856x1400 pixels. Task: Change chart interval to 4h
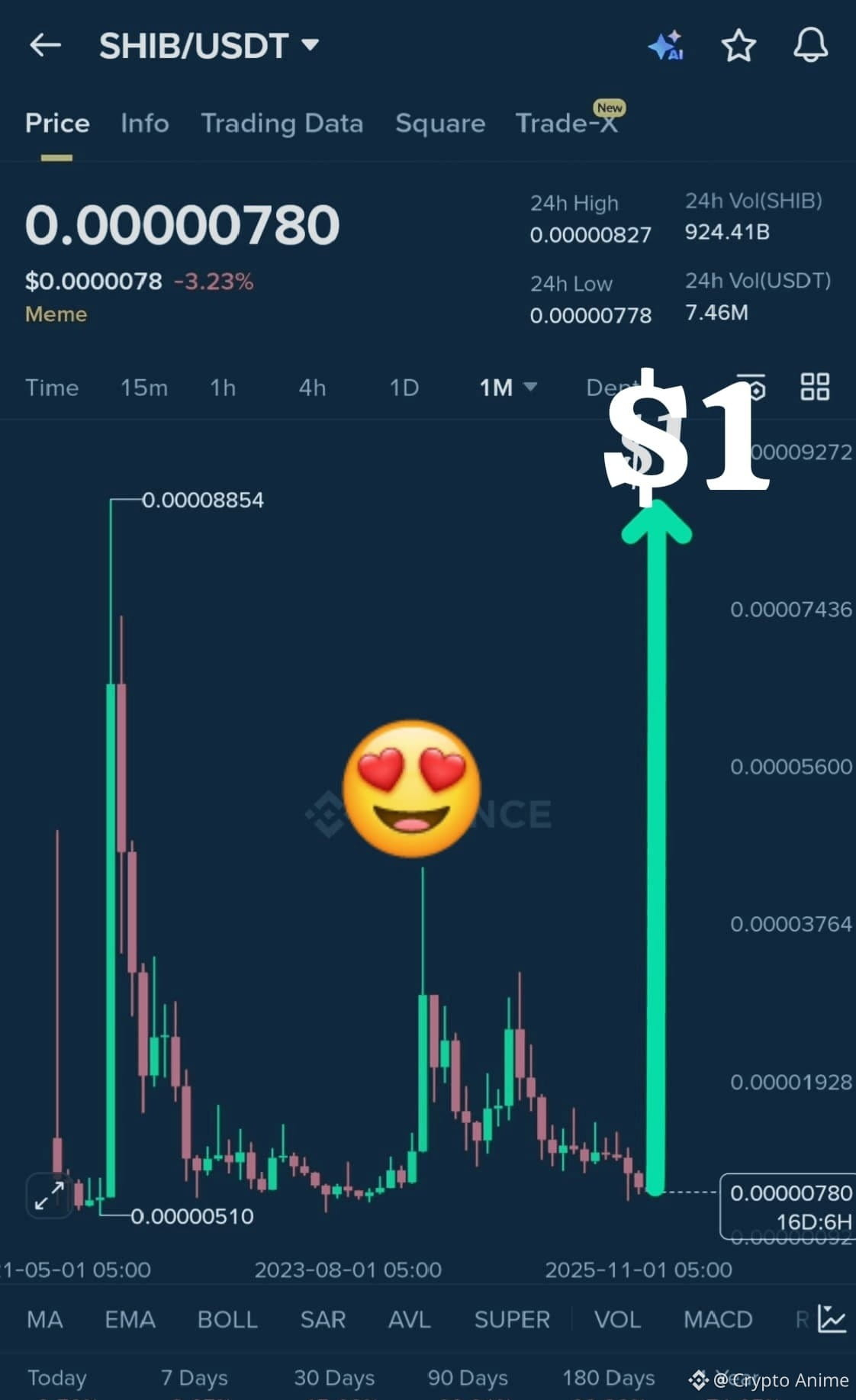point(312,388)
